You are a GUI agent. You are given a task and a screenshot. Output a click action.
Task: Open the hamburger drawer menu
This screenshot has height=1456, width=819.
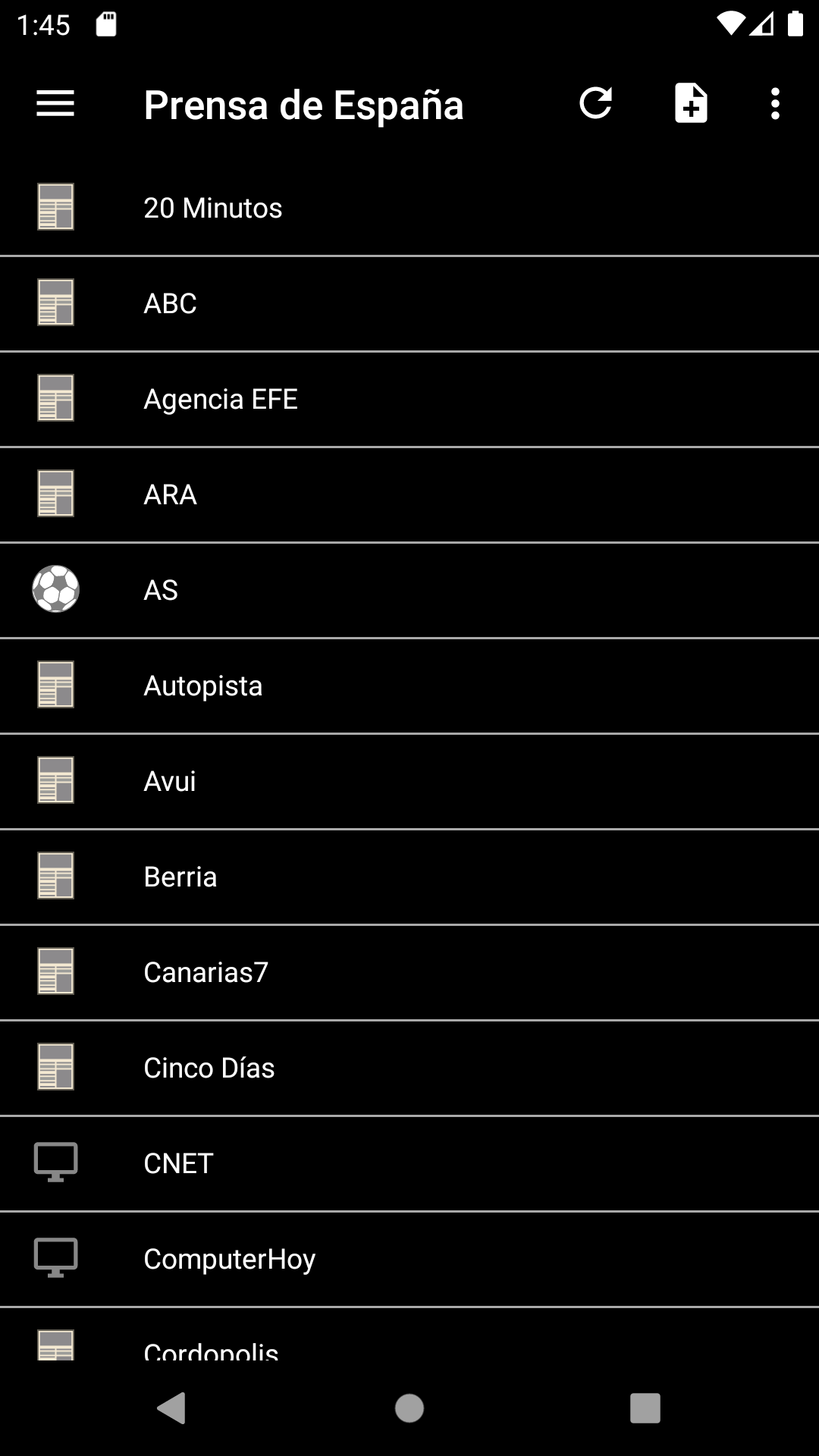[55, 104]
